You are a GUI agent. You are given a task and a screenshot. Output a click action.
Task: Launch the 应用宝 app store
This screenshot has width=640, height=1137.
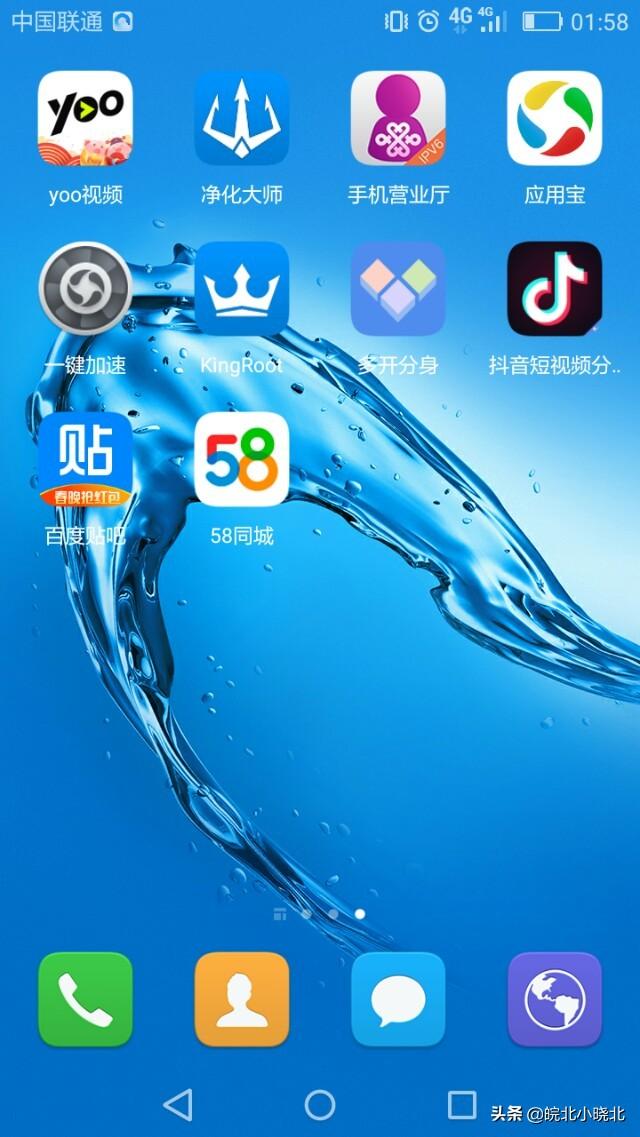(x=554, y=118)
